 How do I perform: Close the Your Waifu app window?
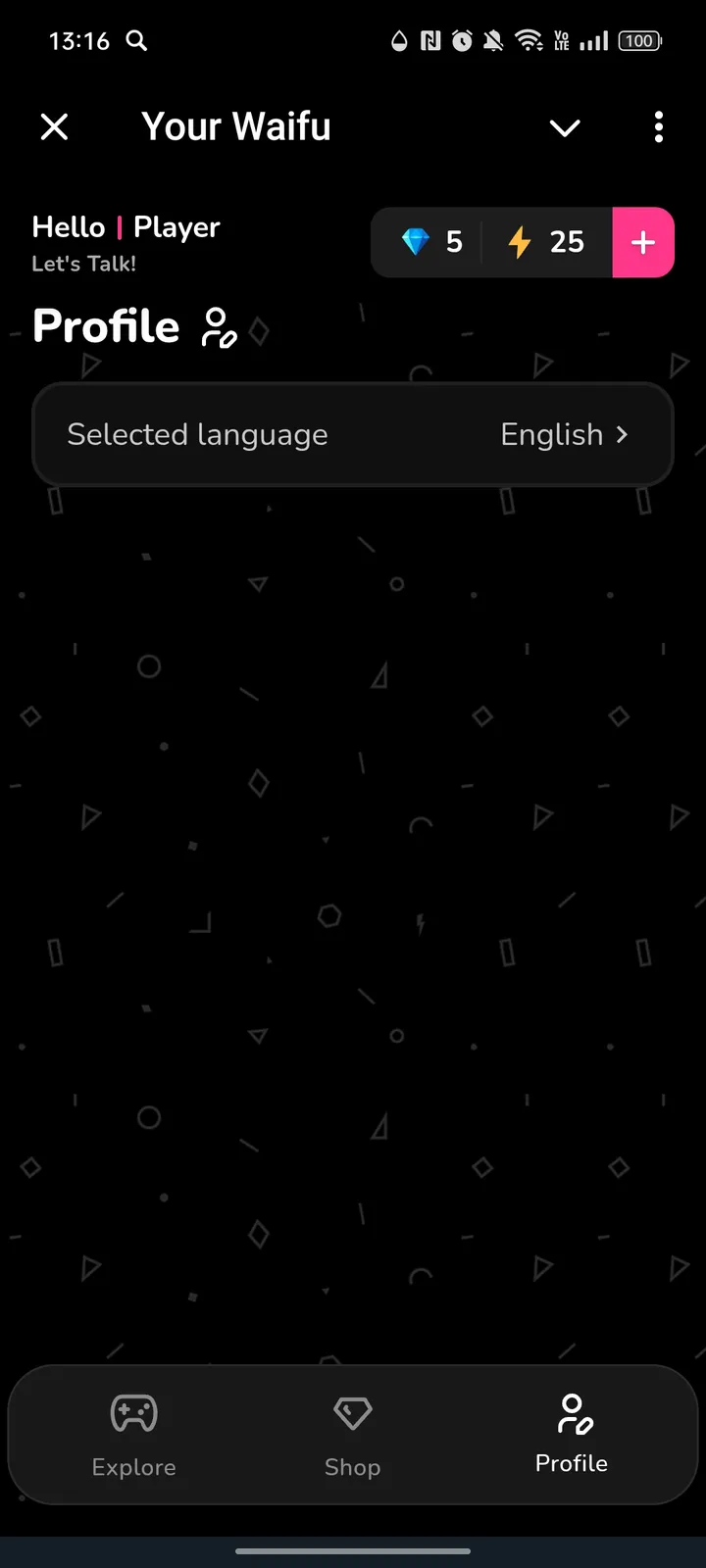coord(55,126)
